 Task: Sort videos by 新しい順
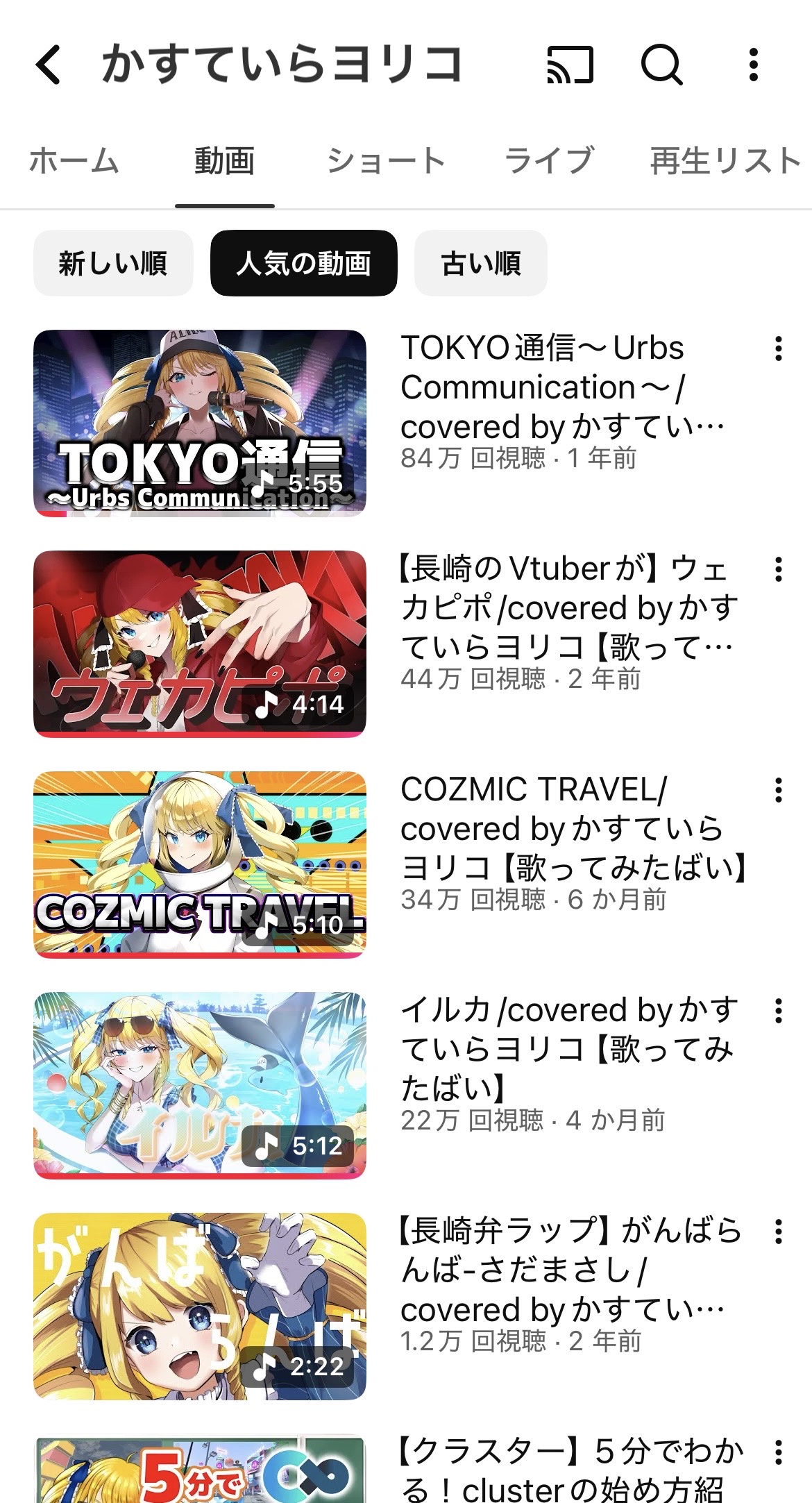(x=113, y=263)
